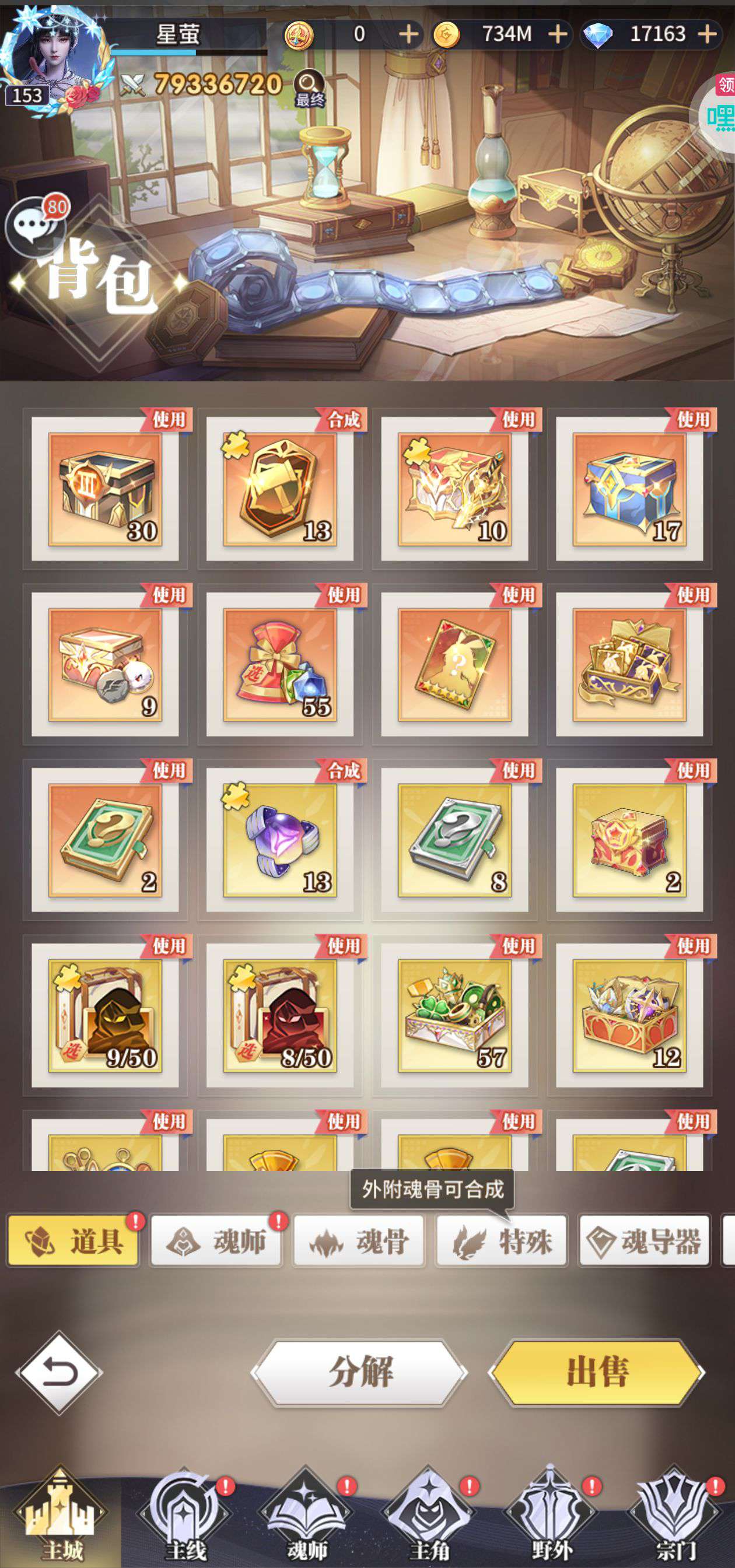Switch to the 魂师 bag tab
Image resolution: width=735 pixels, height=1568 pixels.
click(x=216, y=1241)
